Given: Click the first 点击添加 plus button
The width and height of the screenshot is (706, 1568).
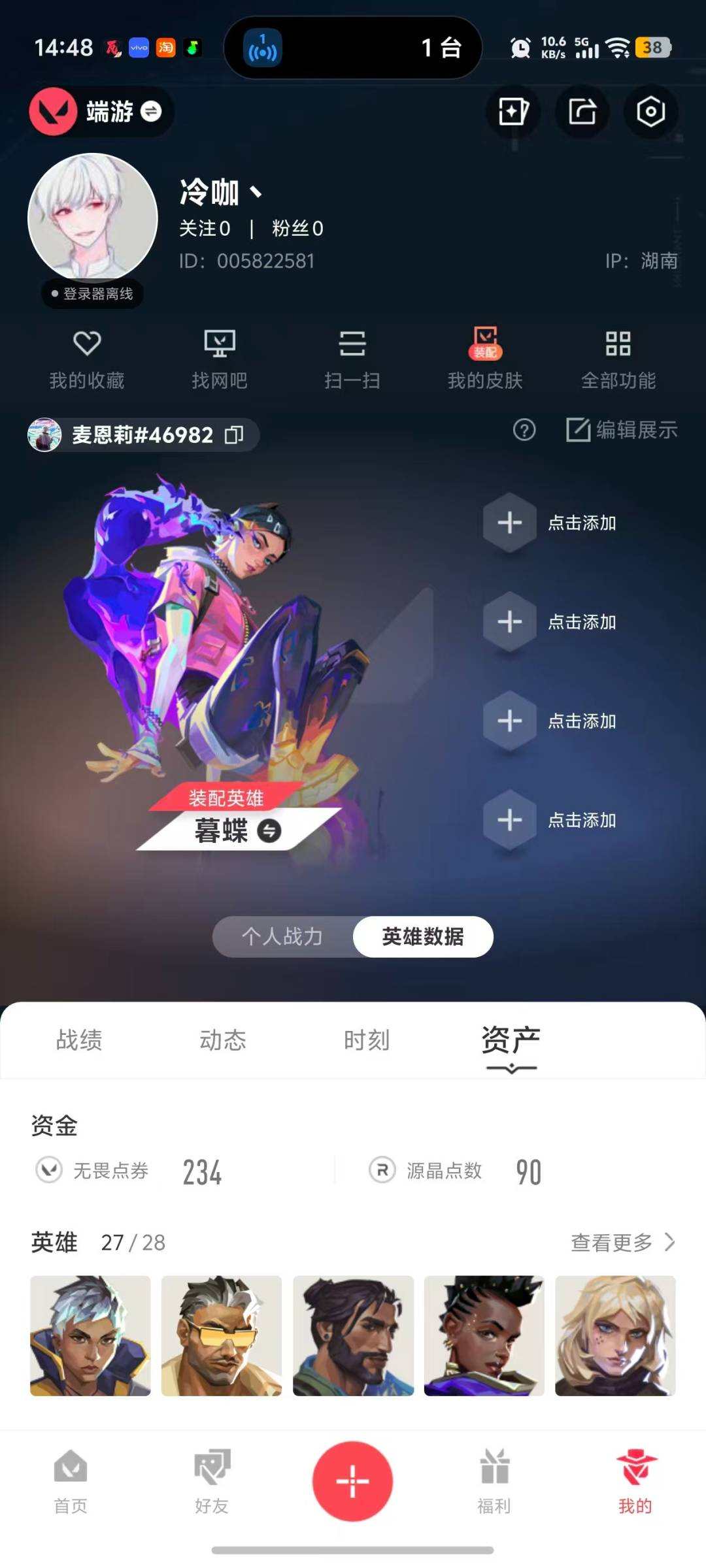Looking at the screenshot, I should [x=509, y=523].
